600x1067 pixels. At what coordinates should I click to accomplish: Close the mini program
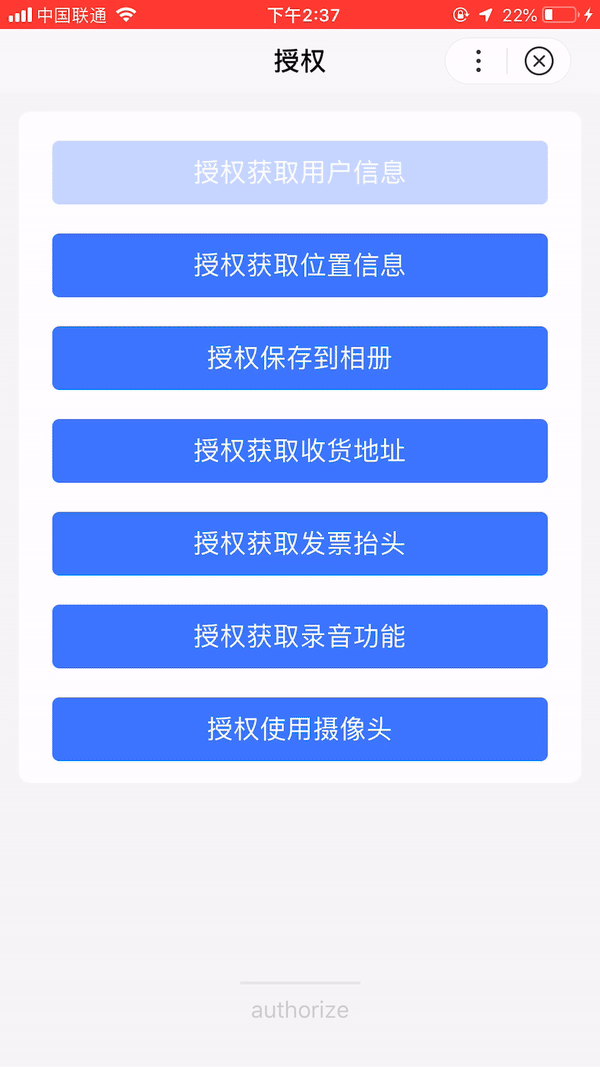pyautogui.click(x=539, y=61)
